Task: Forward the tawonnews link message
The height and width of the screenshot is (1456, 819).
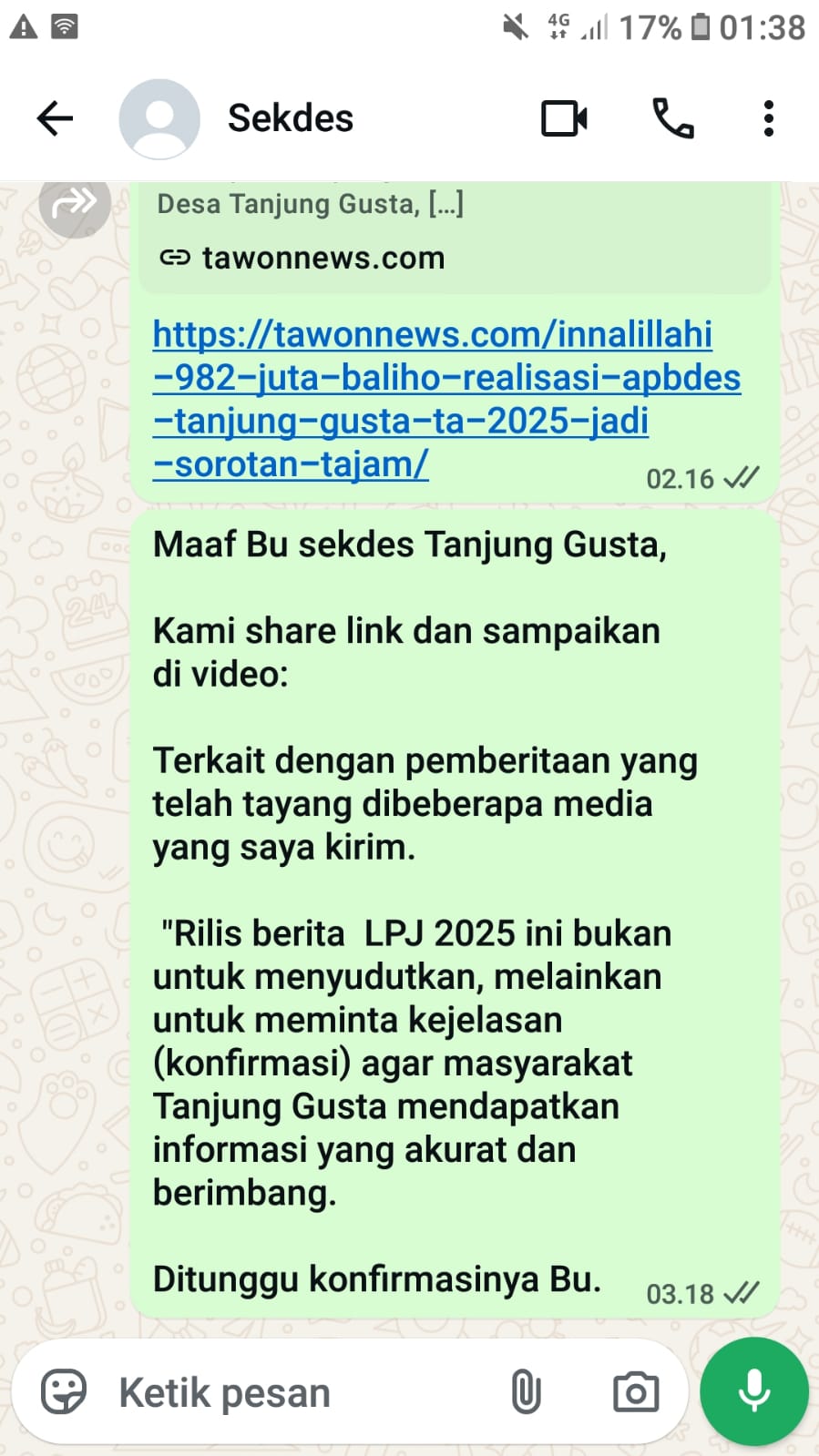Action: [75, 204]
